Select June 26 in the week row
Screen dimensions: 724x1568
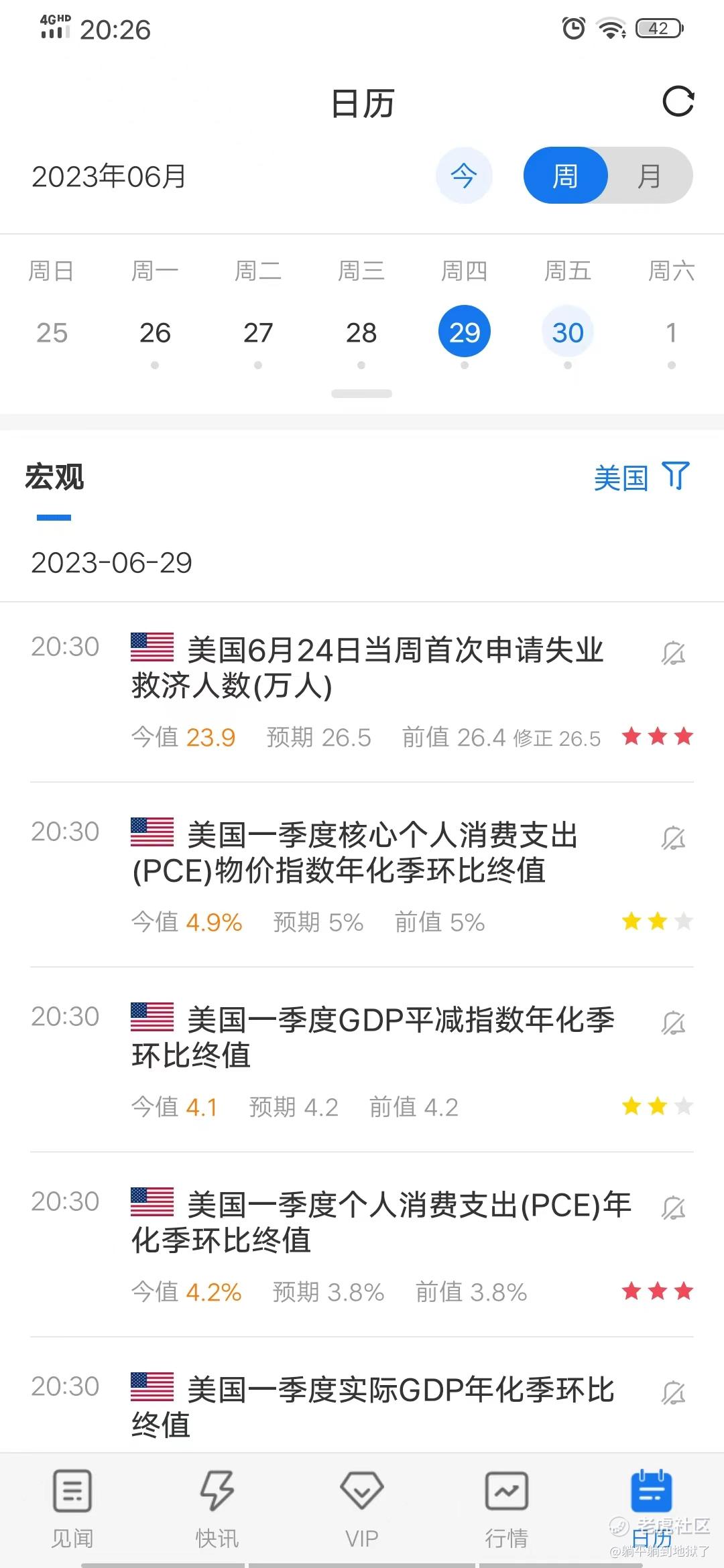155,333
